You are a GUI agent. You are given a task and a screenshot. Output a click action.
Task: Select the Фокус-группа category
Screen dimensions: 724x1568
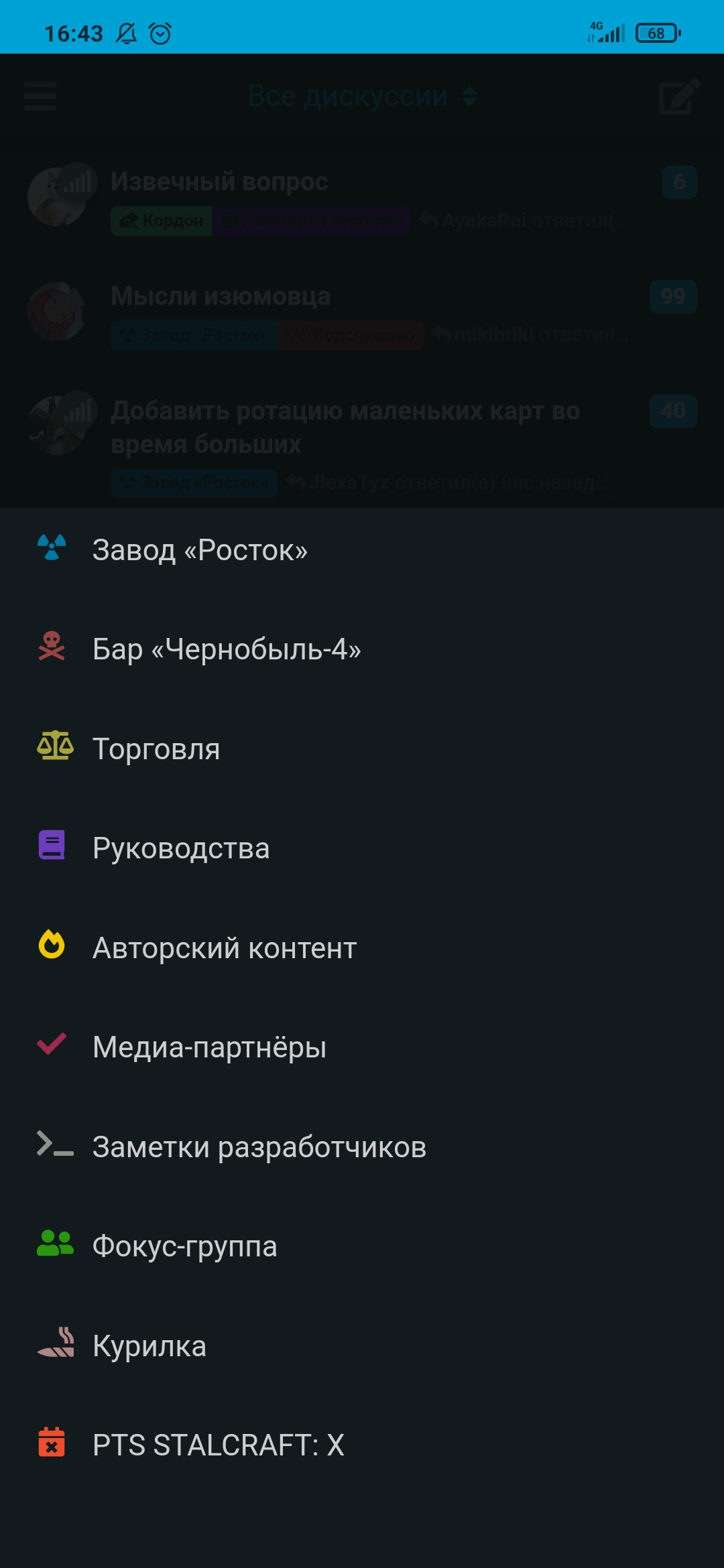click(x=184, y=1246)
